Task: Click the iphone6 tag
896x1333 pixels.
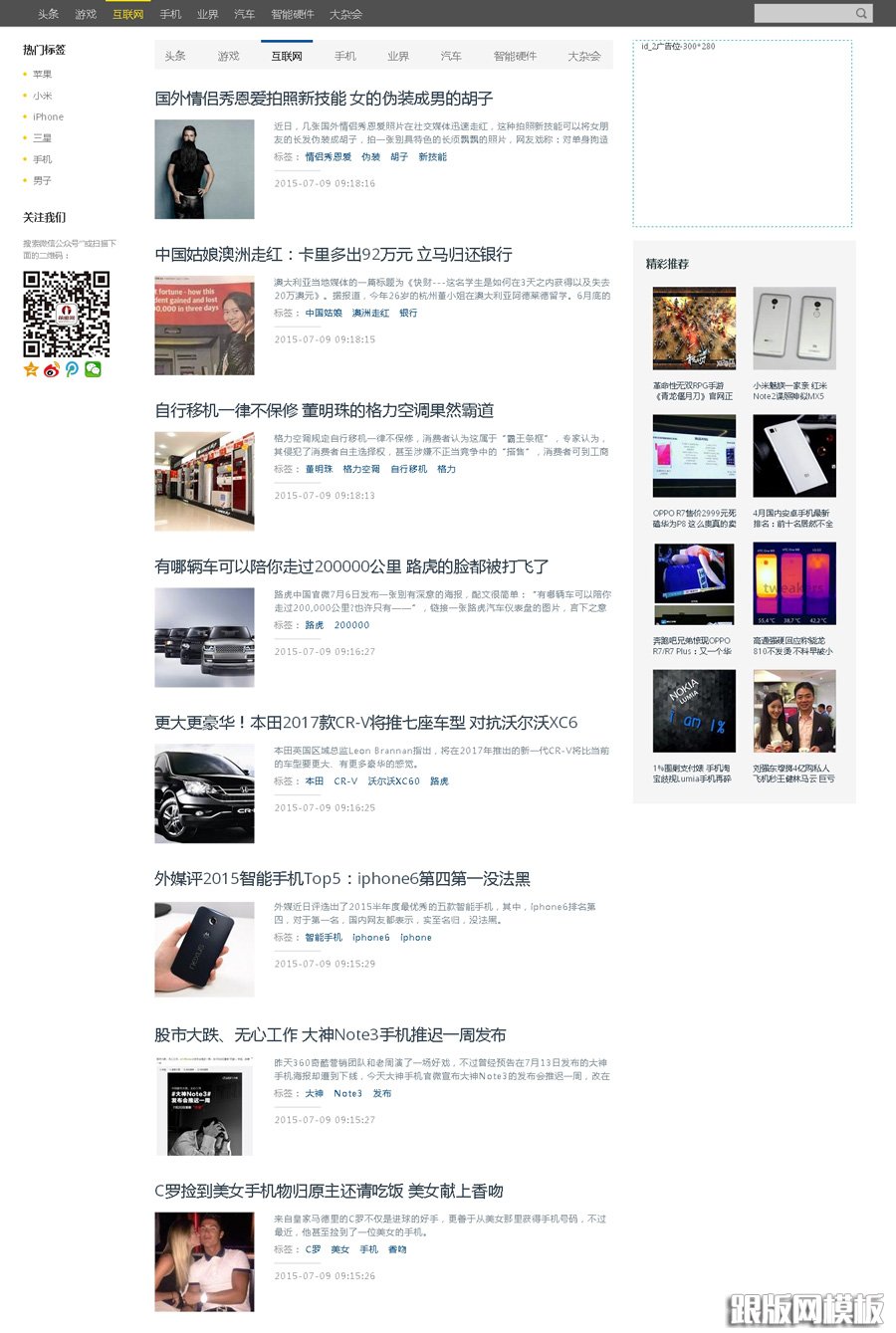Action: coord(370,937)
